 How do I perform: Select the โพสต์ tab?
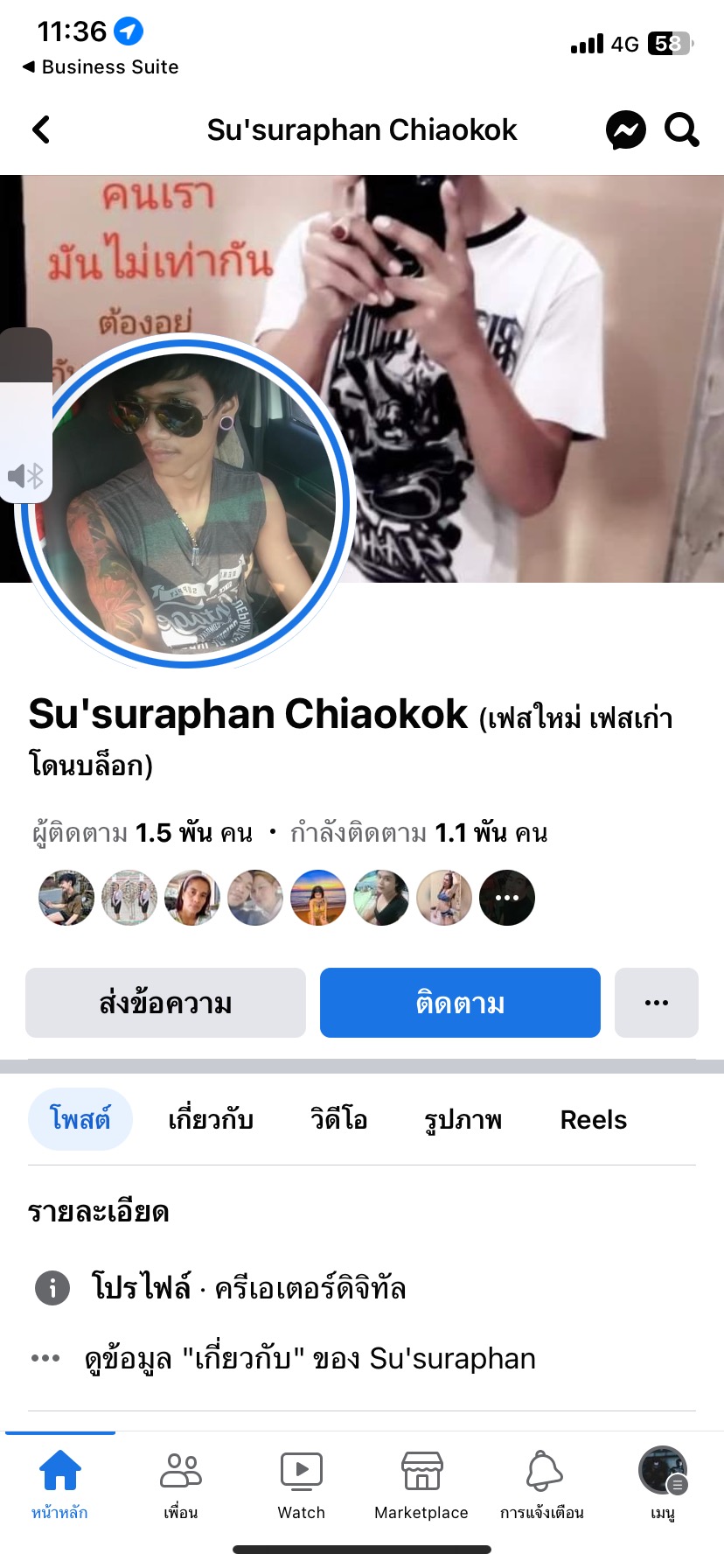pyautogui.click(x=80, y=1119)
